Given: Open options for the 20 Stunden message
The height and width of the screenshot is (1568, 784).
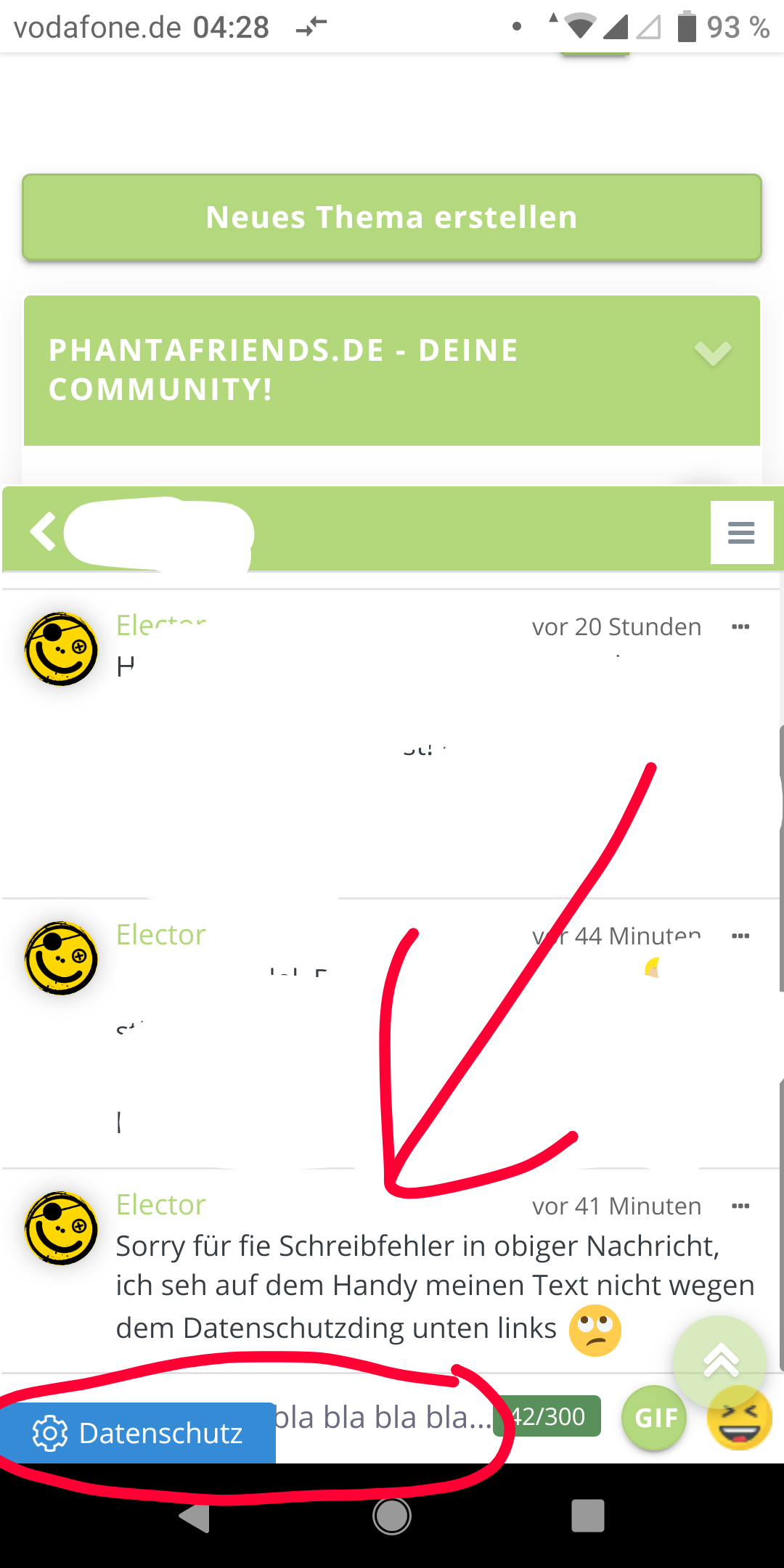Looking at the screenshot, I should (x=740, y=626).
